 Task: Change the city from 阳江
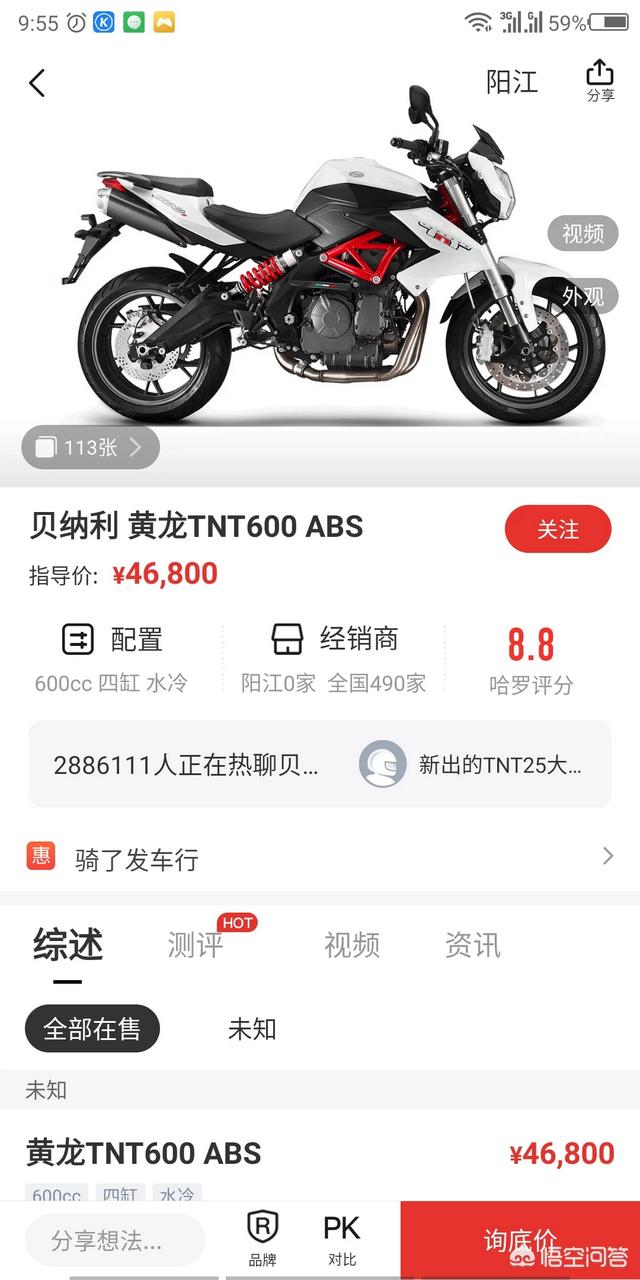[x=511, y=82]
